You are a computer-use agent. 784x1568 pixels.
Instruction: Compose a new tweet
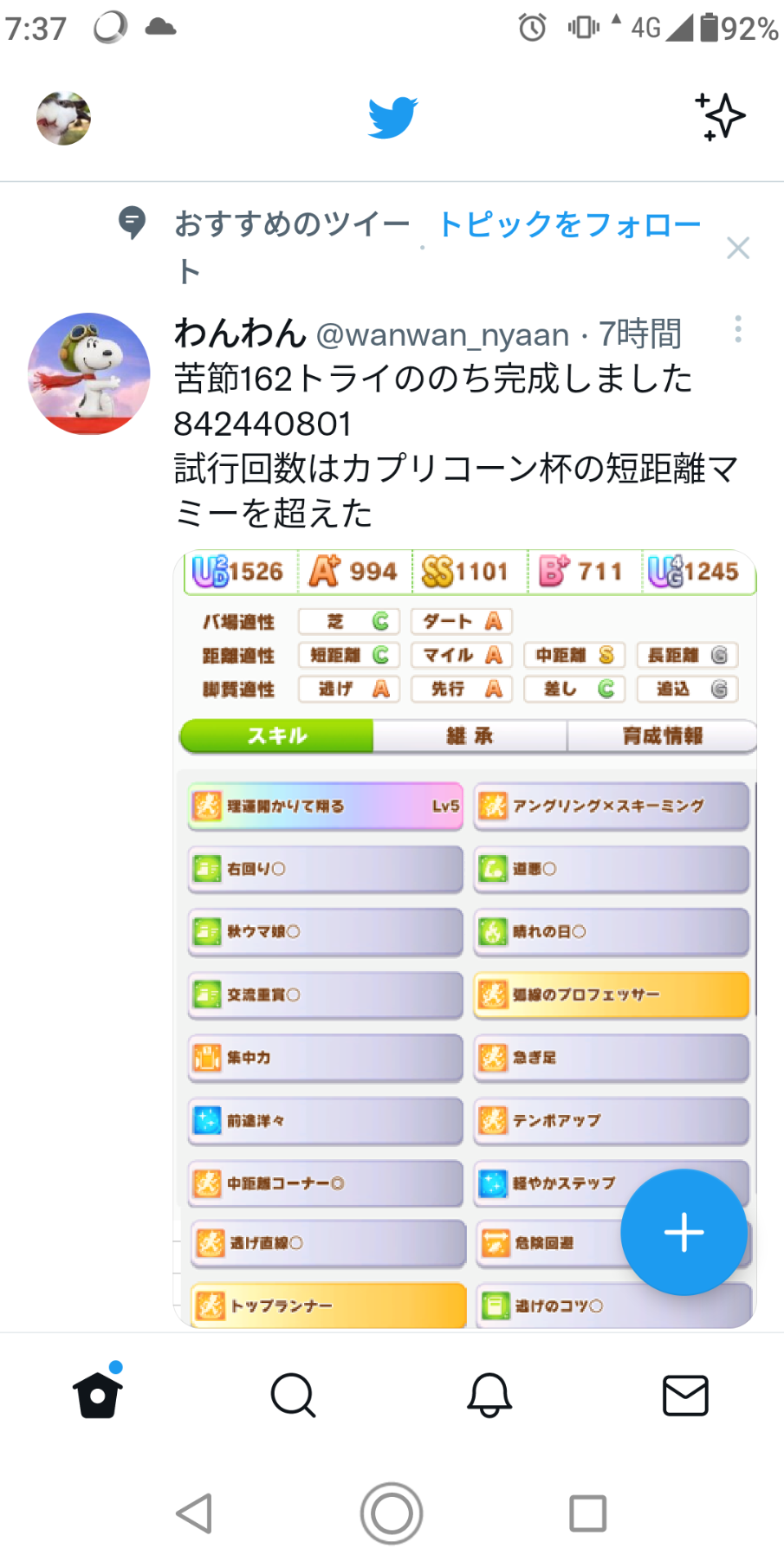pyautogui.click(x=684, y=1232)
